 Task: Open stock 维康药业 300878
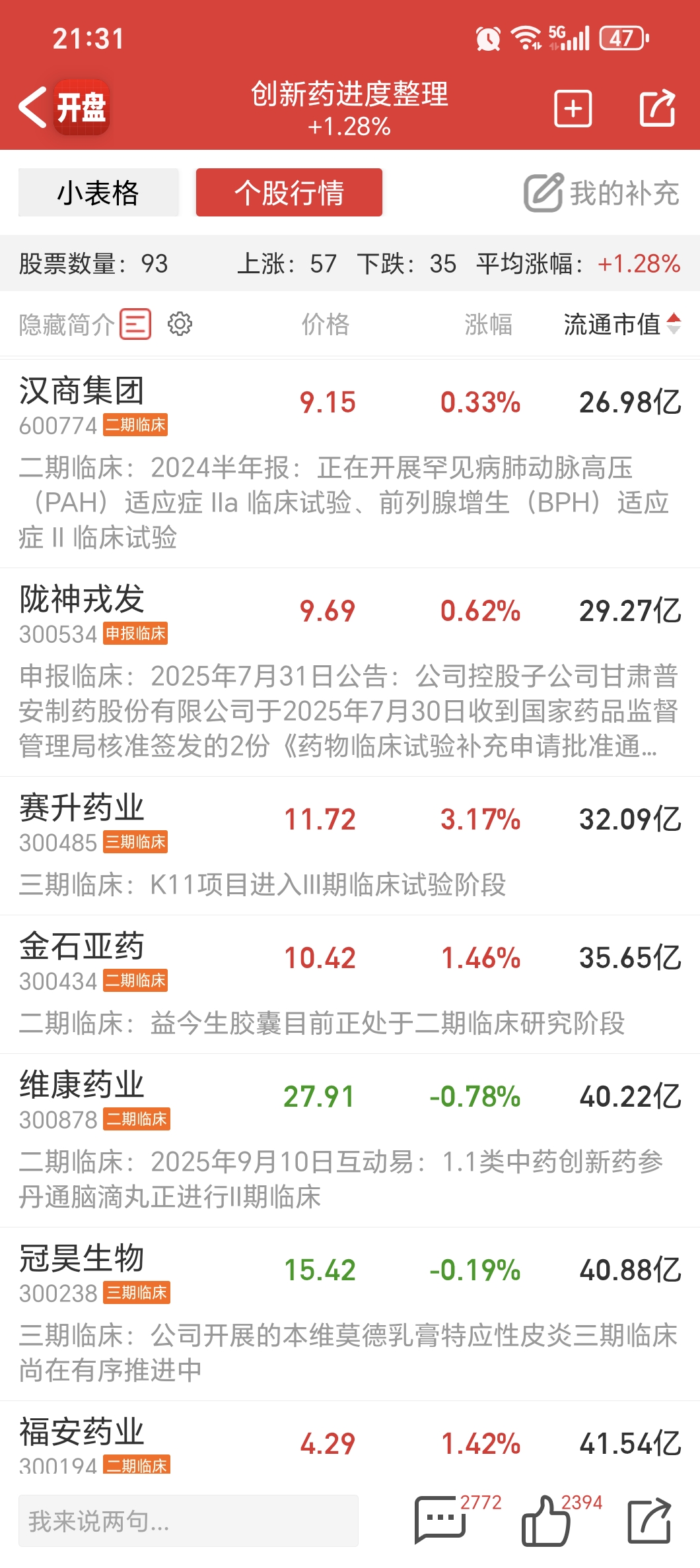[x=350, y=1140]
